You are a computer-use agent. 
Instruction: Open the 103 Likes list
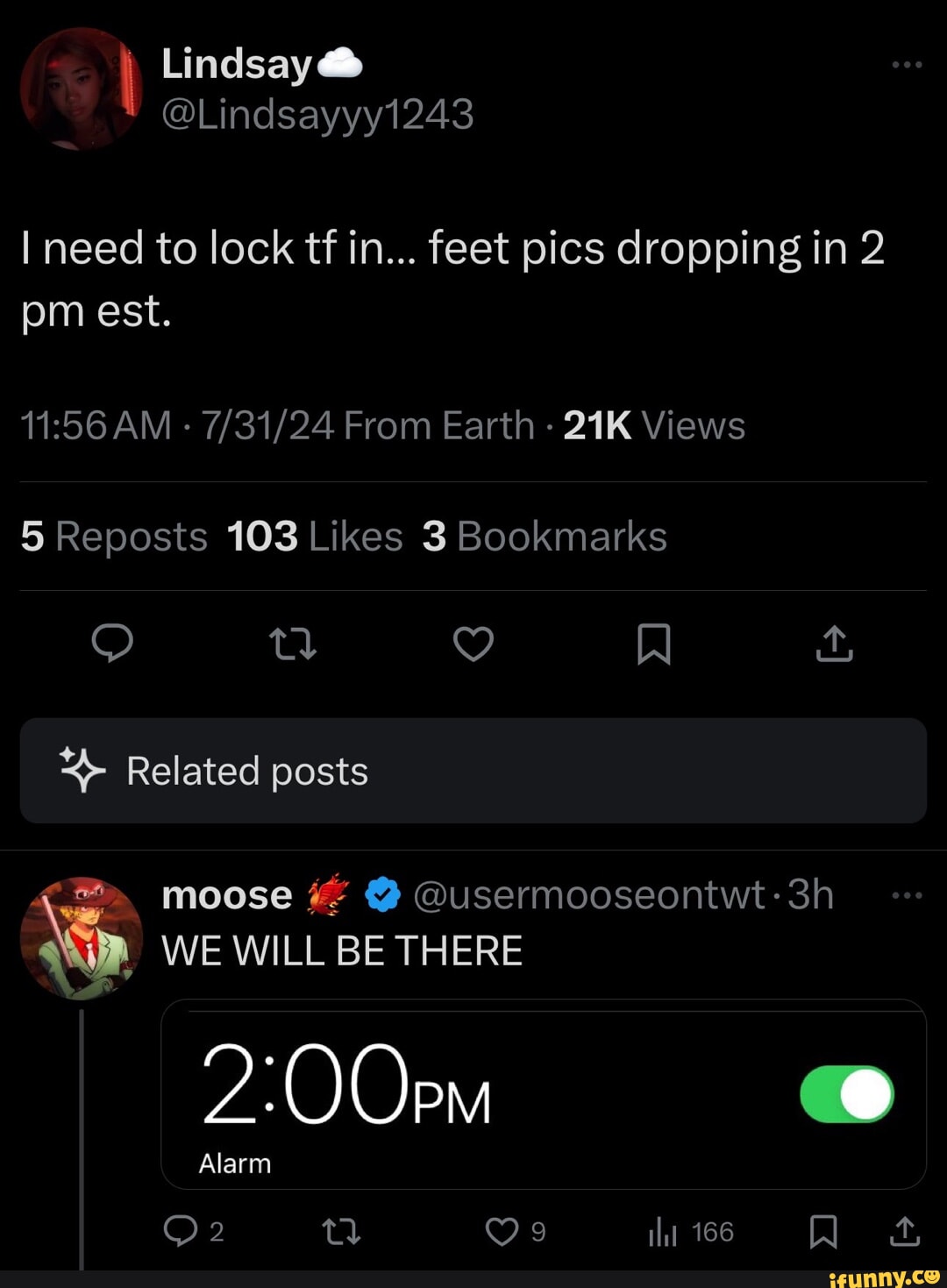313,536
